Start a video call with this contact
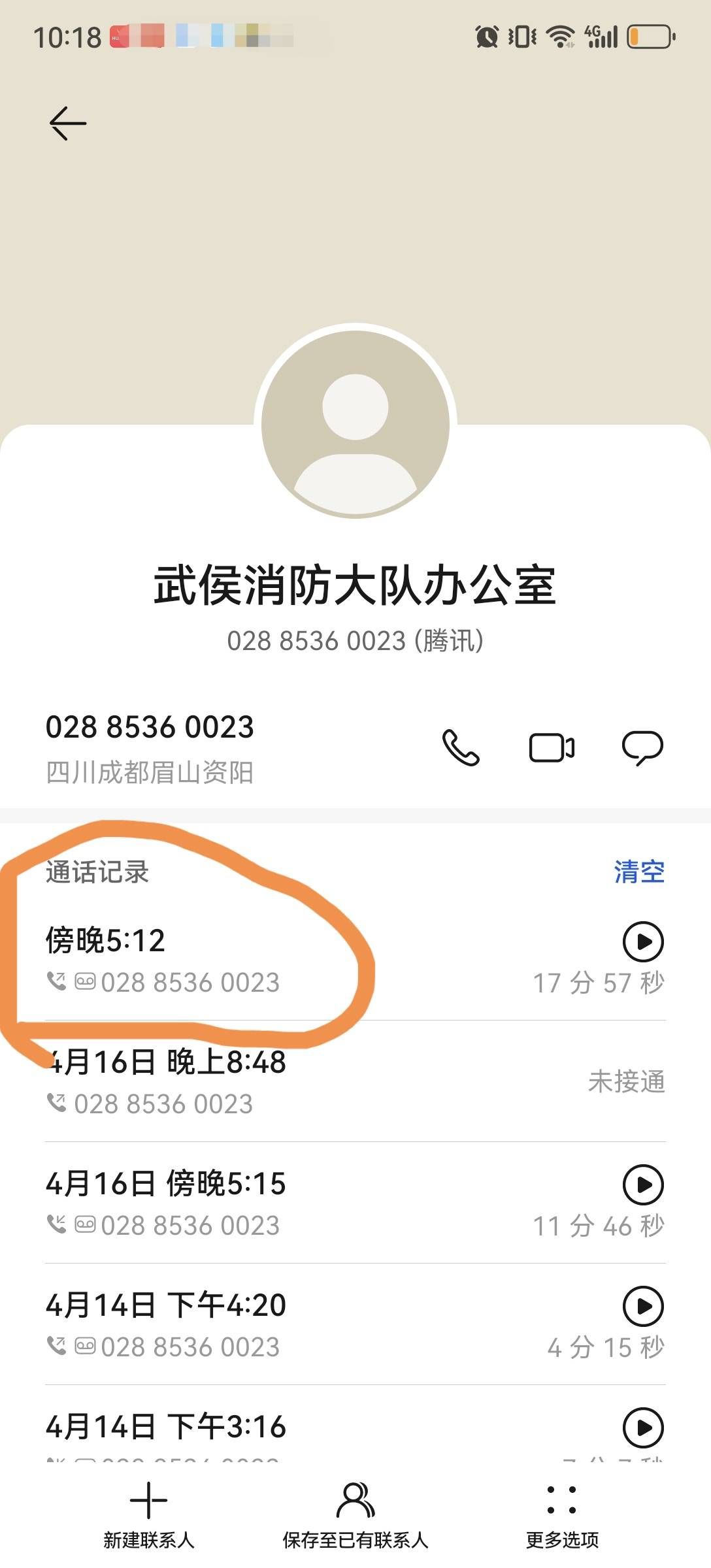This screenshot has width=711, height=1568. click(x=552, y=748)
